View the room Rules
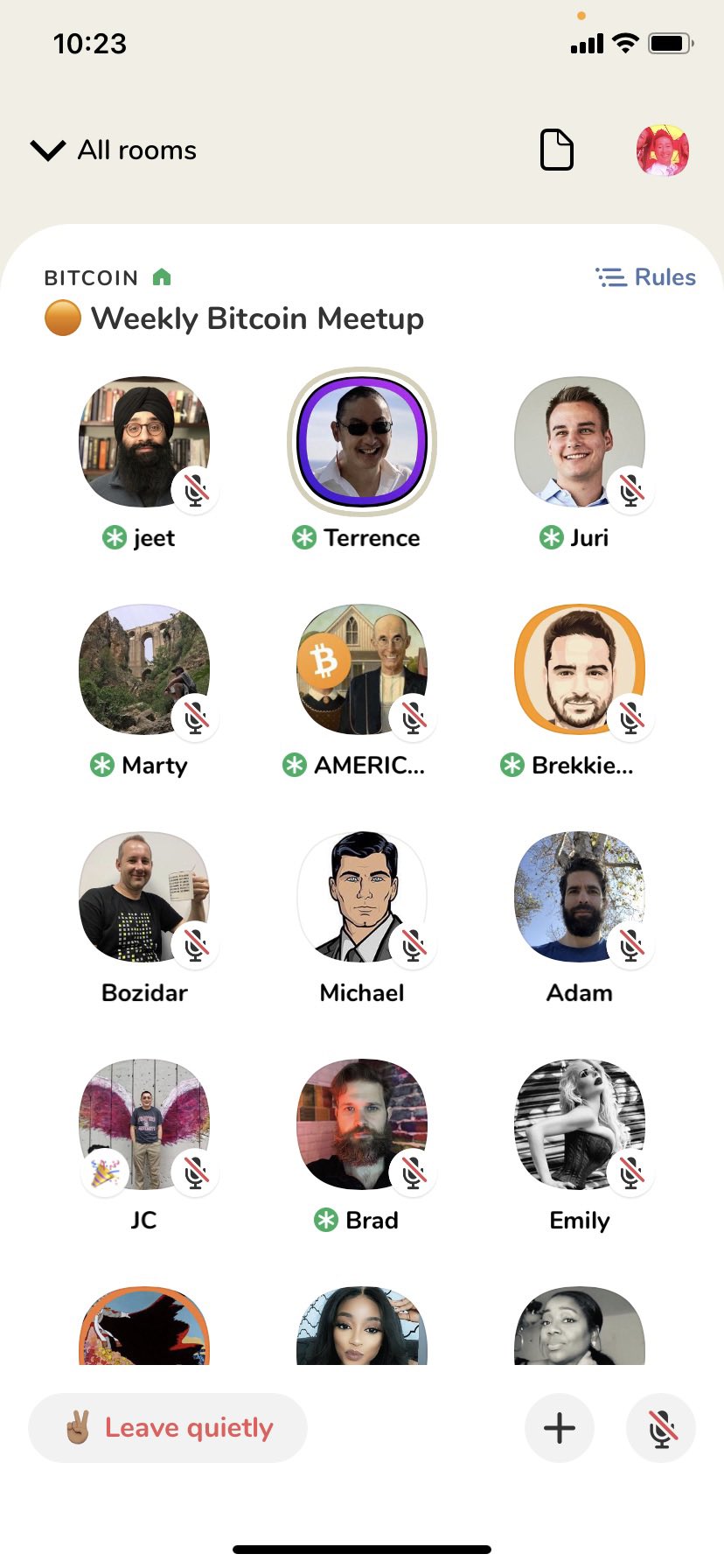 646,277
